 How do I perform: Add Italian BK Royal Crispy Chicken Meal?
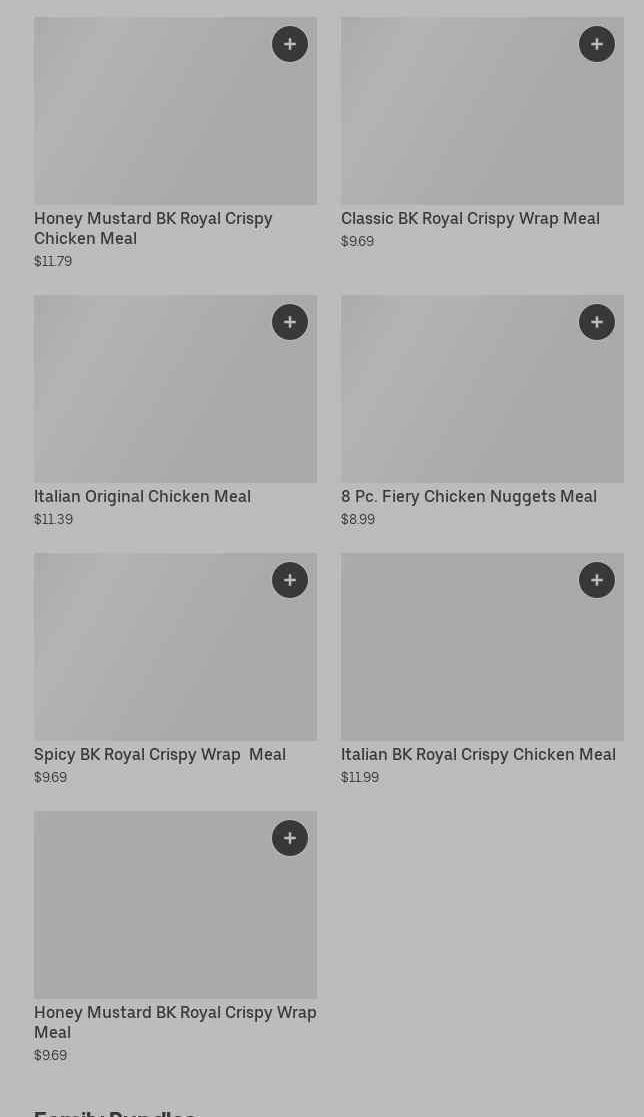point(597,580)
